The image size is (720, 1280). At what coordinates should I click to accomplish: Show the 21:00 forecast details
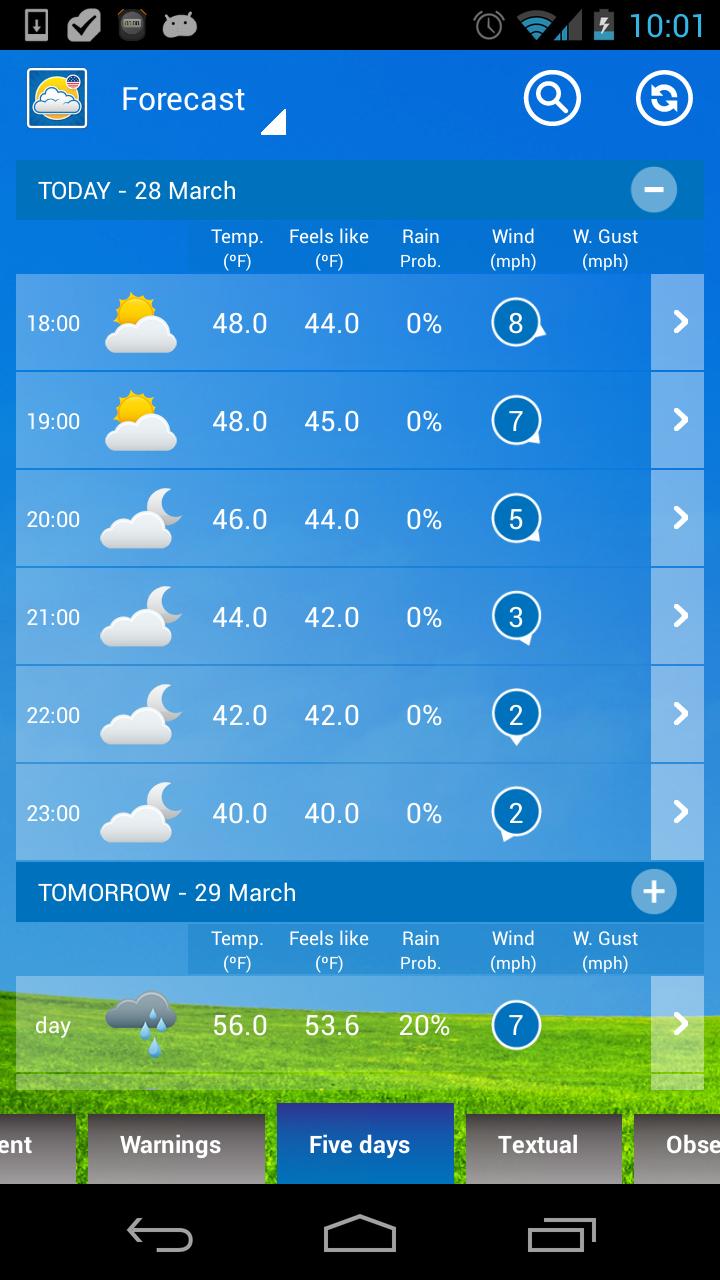click(680, 616)
